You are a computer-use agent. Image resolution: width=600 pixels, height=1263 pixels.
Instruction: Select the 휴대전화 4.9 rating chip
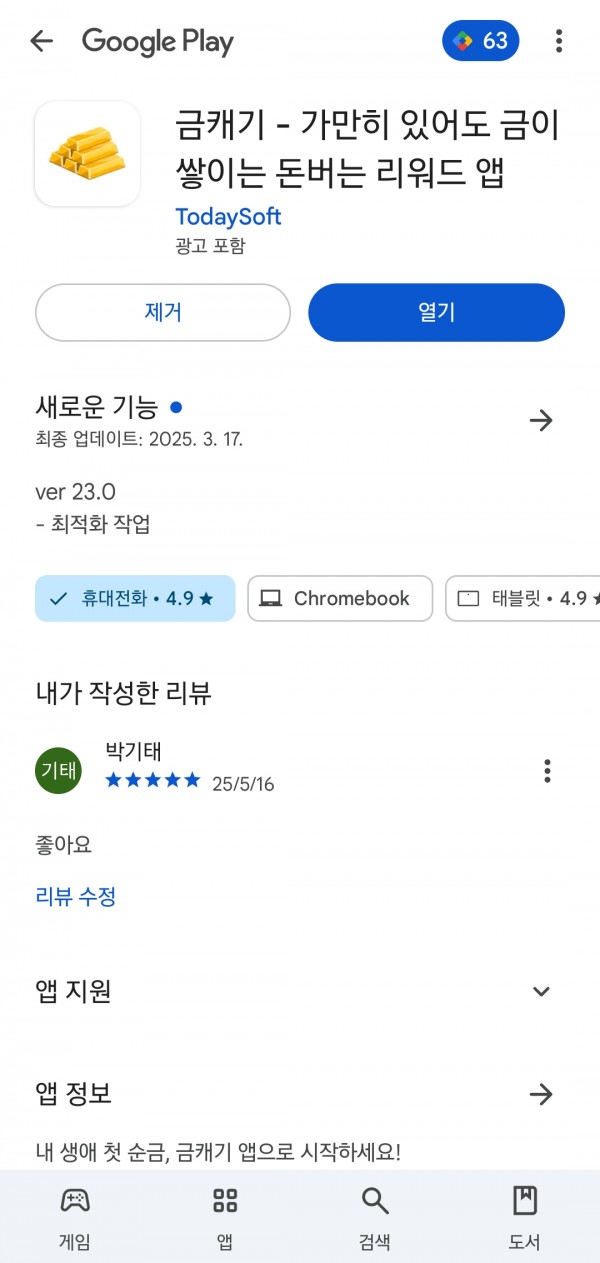click(x=135, y=598)
